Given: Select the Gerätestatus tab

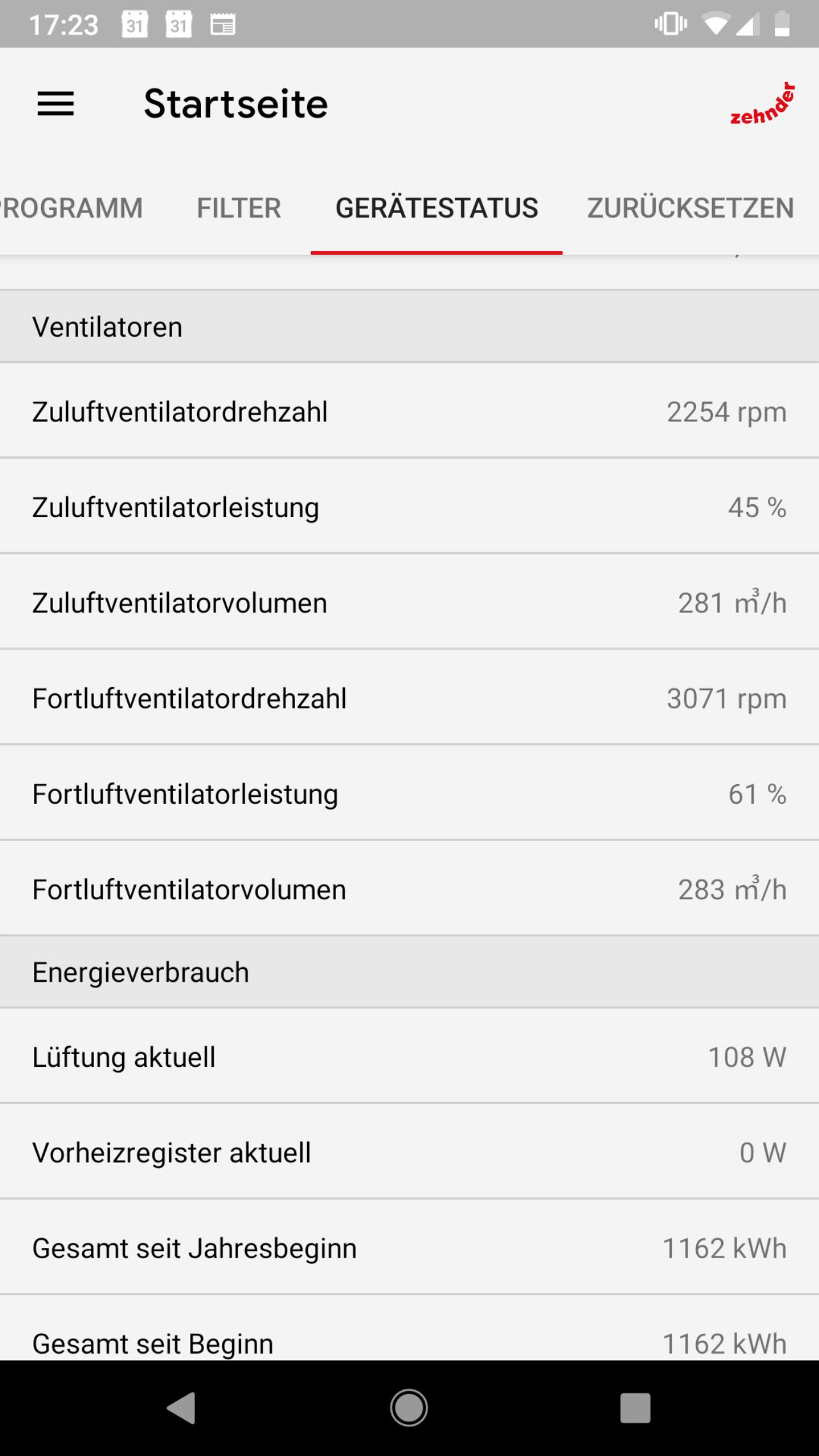Looking at the screenshot, I should tap(436, 208).
